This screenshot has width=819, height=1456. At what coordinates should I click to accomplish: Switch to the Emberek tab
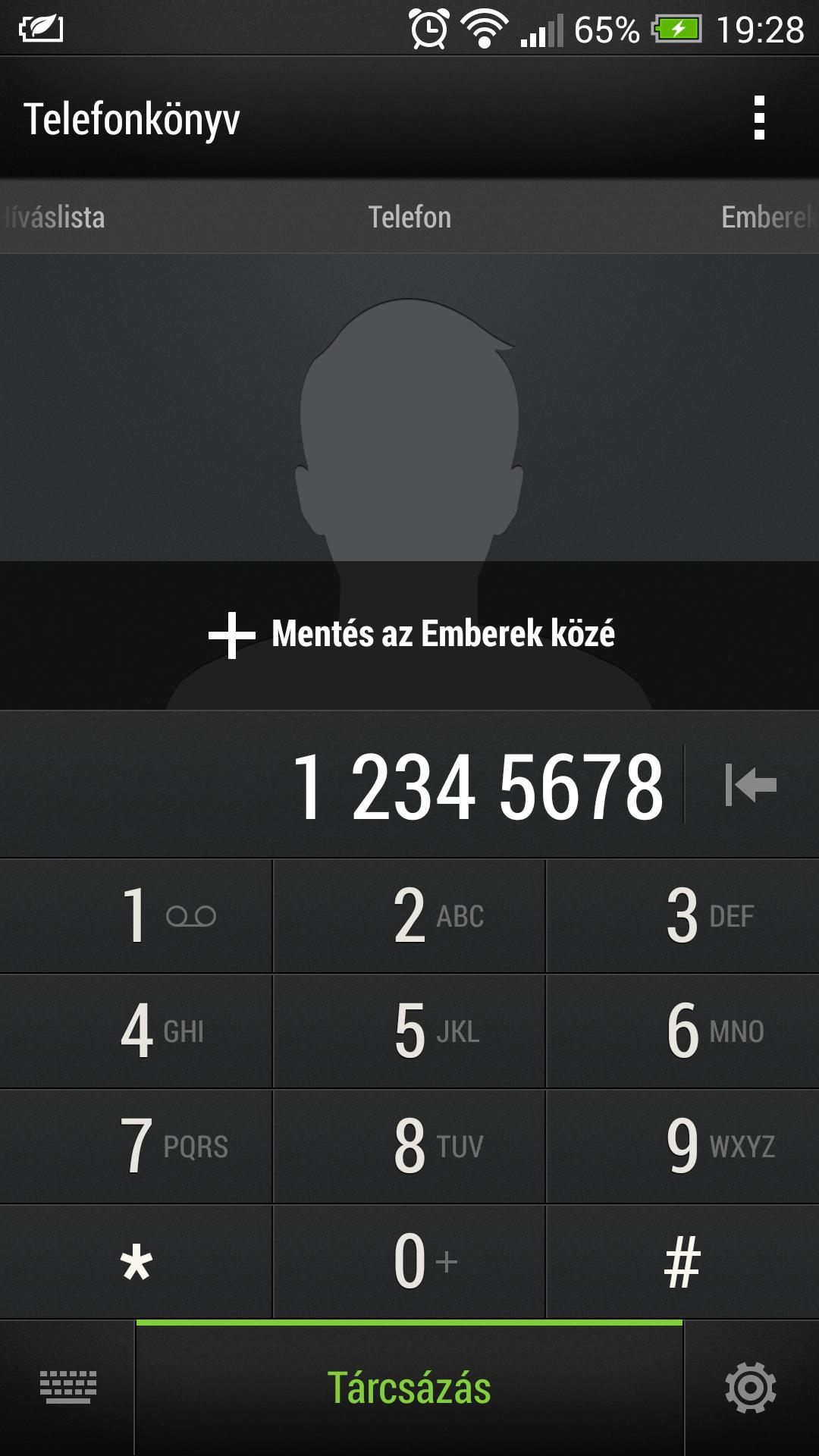tap(769, 218)
